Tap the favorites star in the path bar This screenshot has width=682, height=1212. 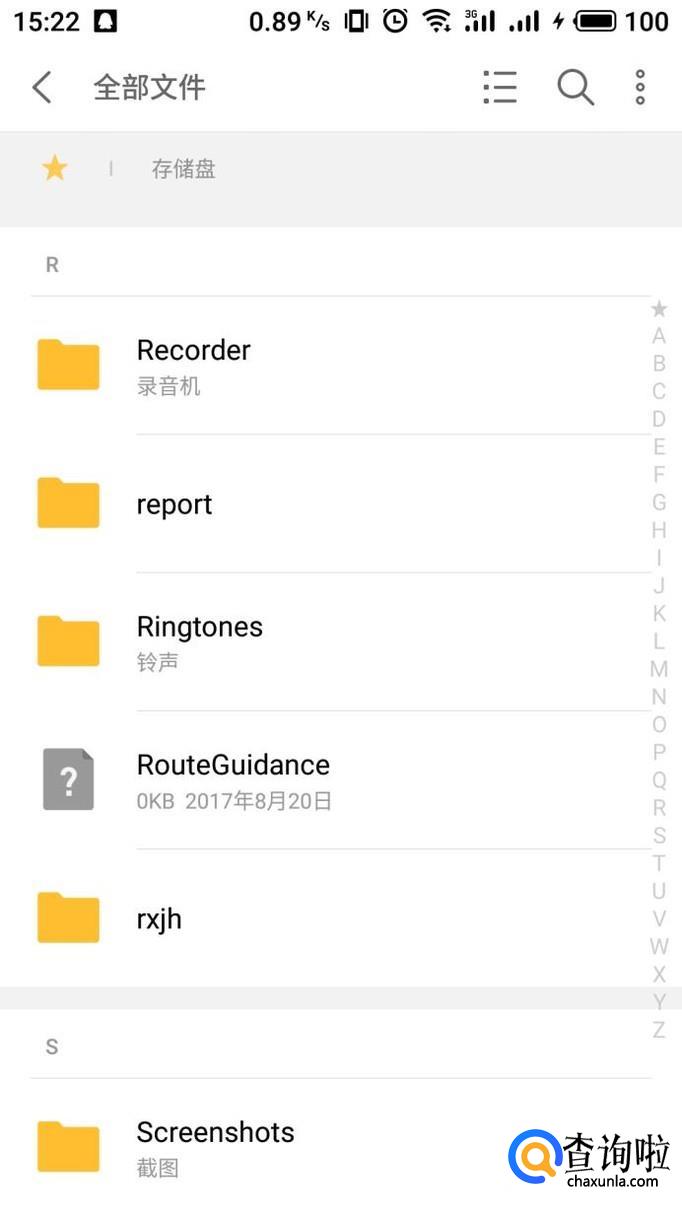point(54,169)
